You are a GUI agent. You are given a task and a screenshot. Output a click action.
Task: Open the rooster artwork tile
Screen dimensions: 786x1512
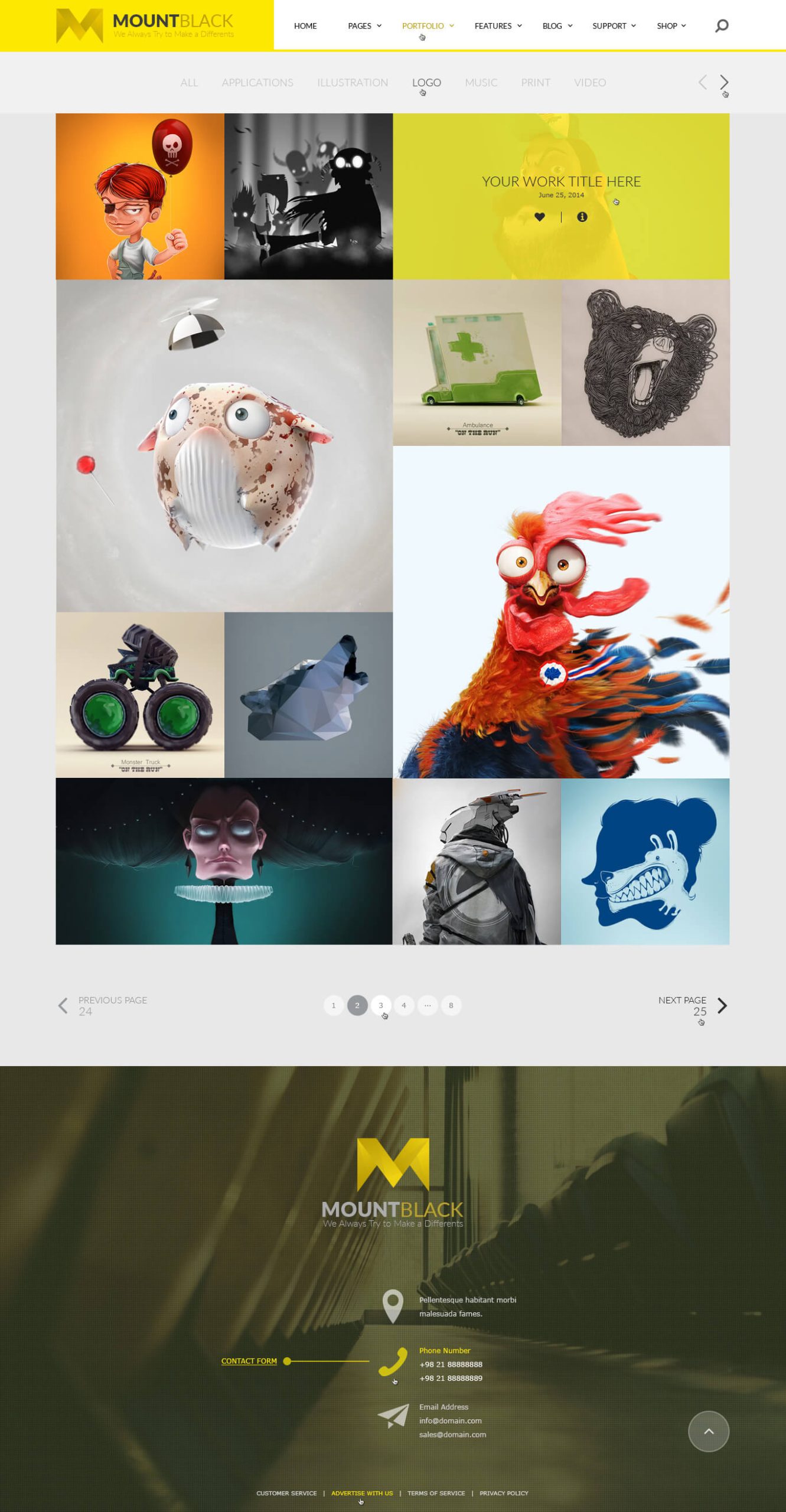point(561,611)
